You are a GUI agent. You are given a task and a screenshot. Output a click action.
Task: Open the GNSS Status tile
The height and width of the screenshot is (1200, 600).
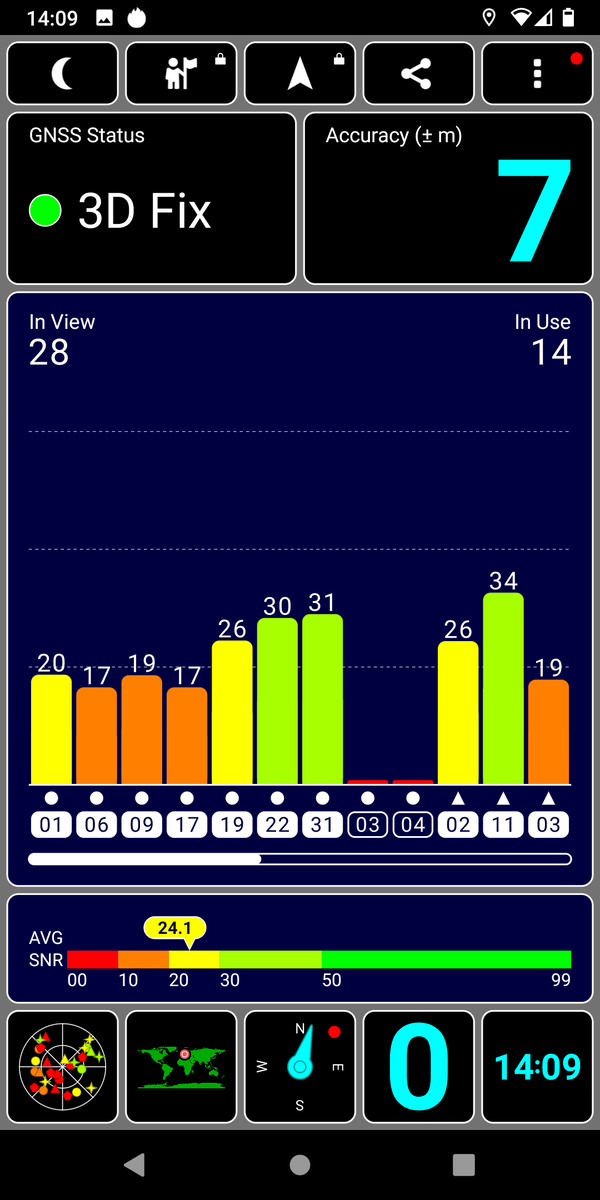152,199
